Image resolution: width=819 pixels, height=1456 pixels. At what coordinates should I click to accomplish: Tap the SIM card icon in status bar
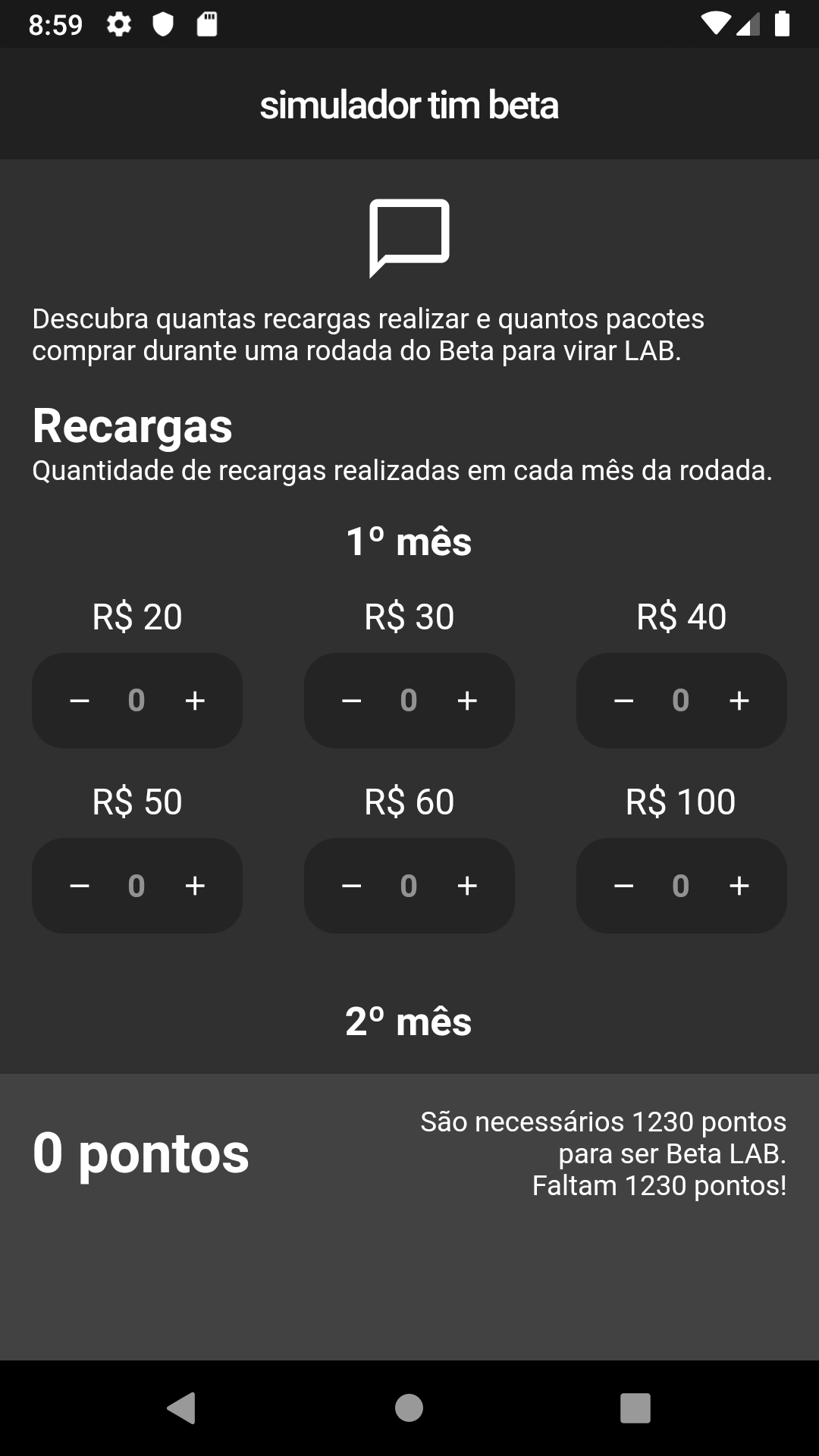tap(209, 23)
